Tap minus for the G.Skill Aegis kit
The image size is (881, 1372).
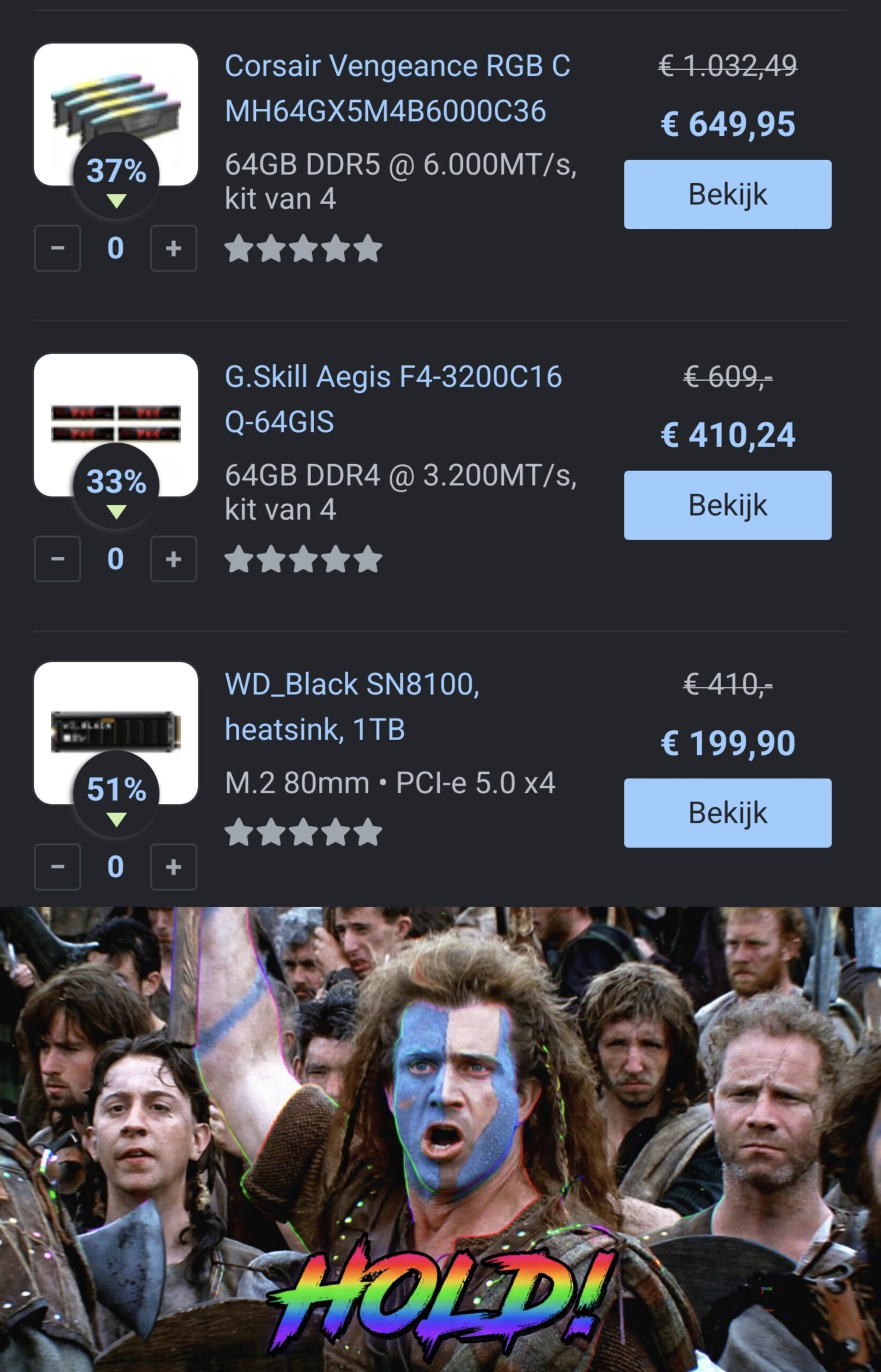57,558
